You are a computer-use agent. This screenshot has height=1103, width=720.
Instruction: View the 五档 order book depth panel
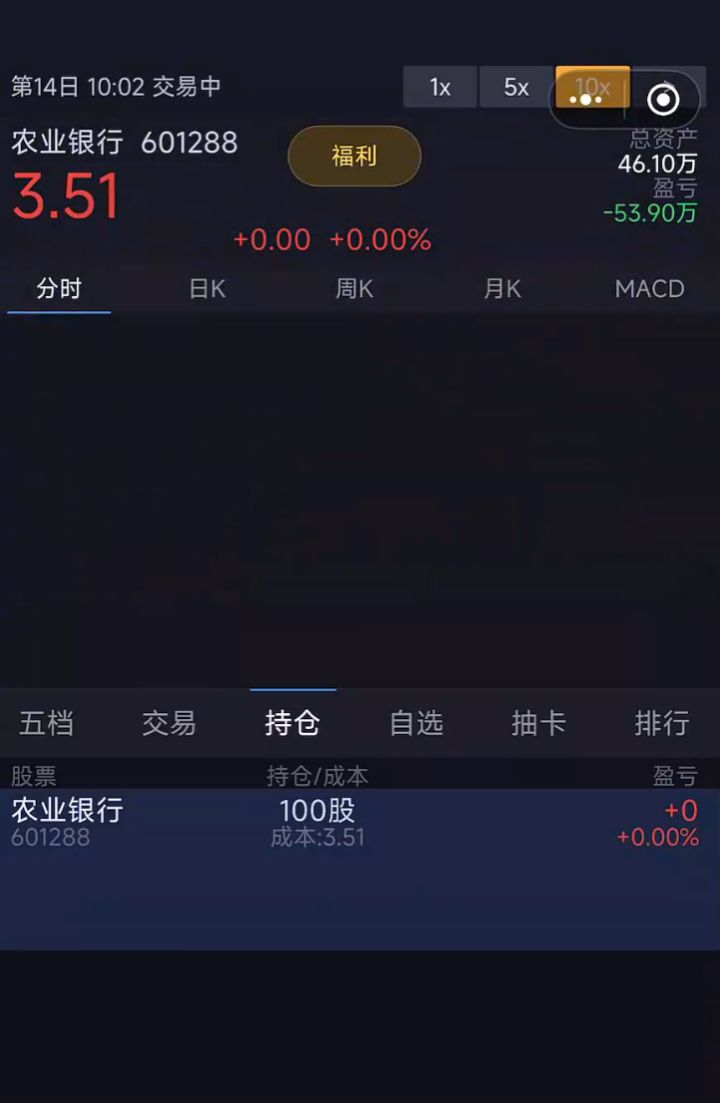click(45, 722)
